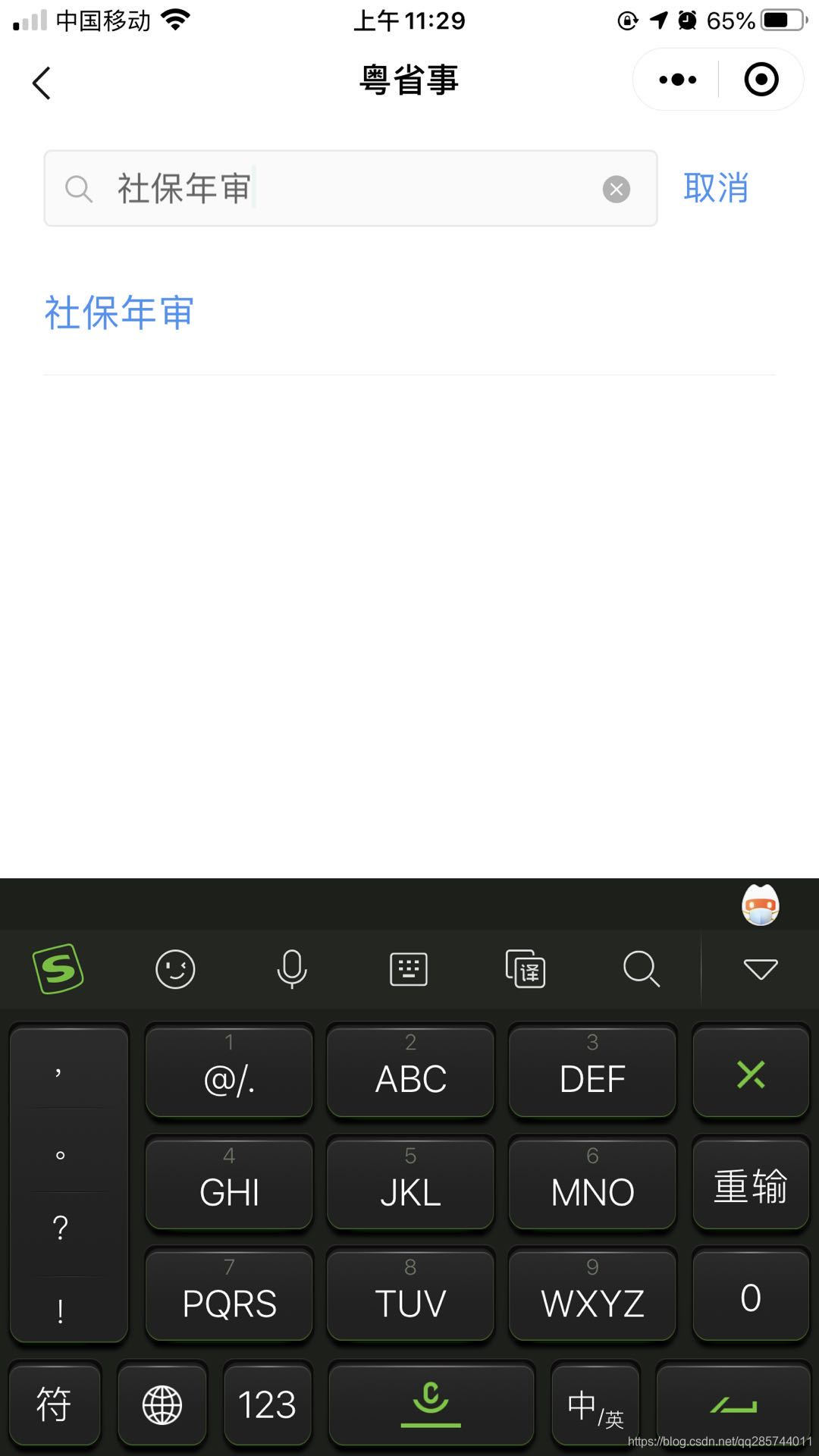Open the emoji panel on the keyboard
The image size is (819, 1456).
tap(175, 969)
